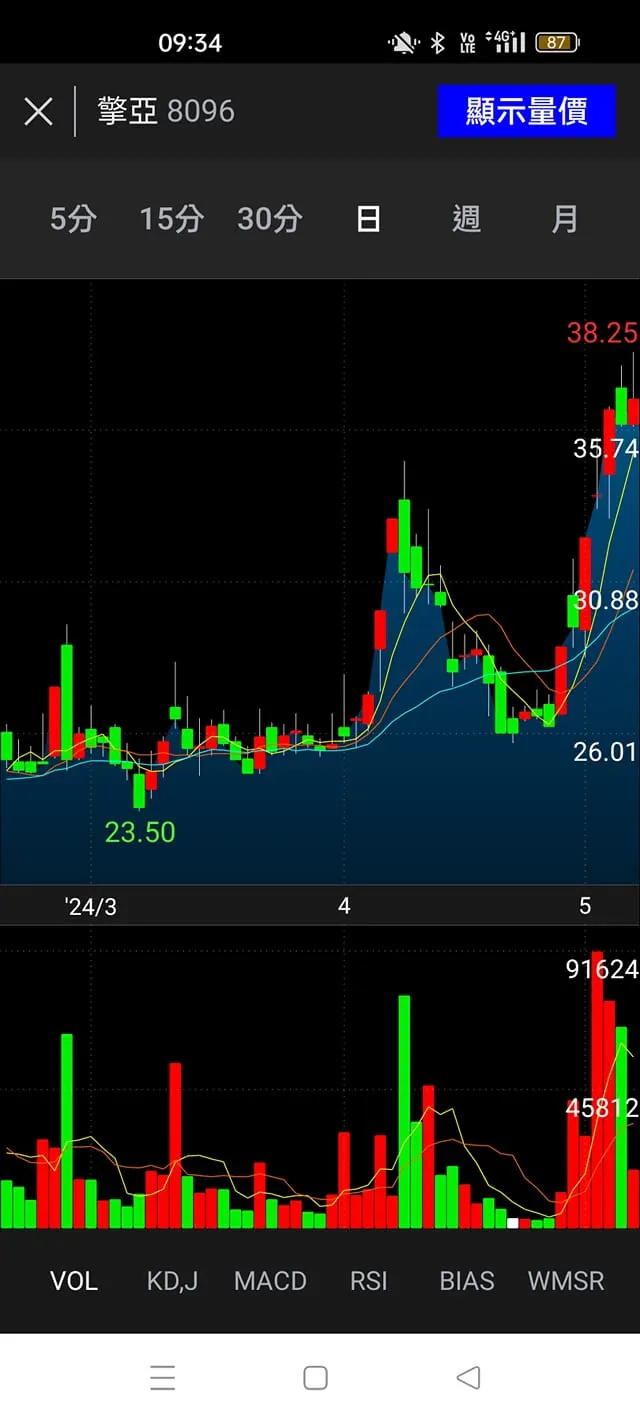Display the RSI indicator
Screen dimensions: 640x1422
[368, 1281]
